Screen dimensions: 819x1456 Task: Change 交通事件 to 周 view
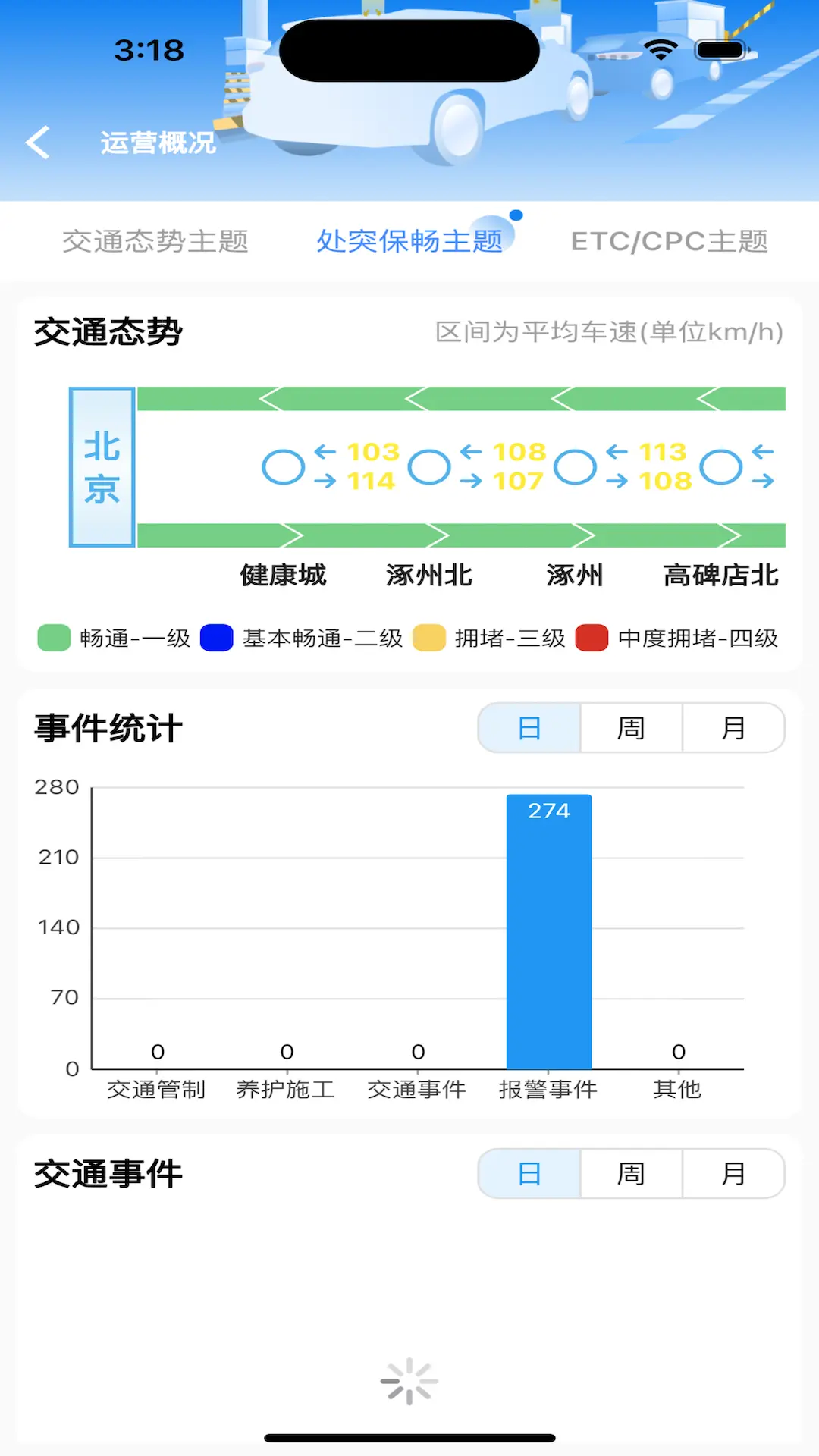pyautogui.click(x=631, y=1174)
